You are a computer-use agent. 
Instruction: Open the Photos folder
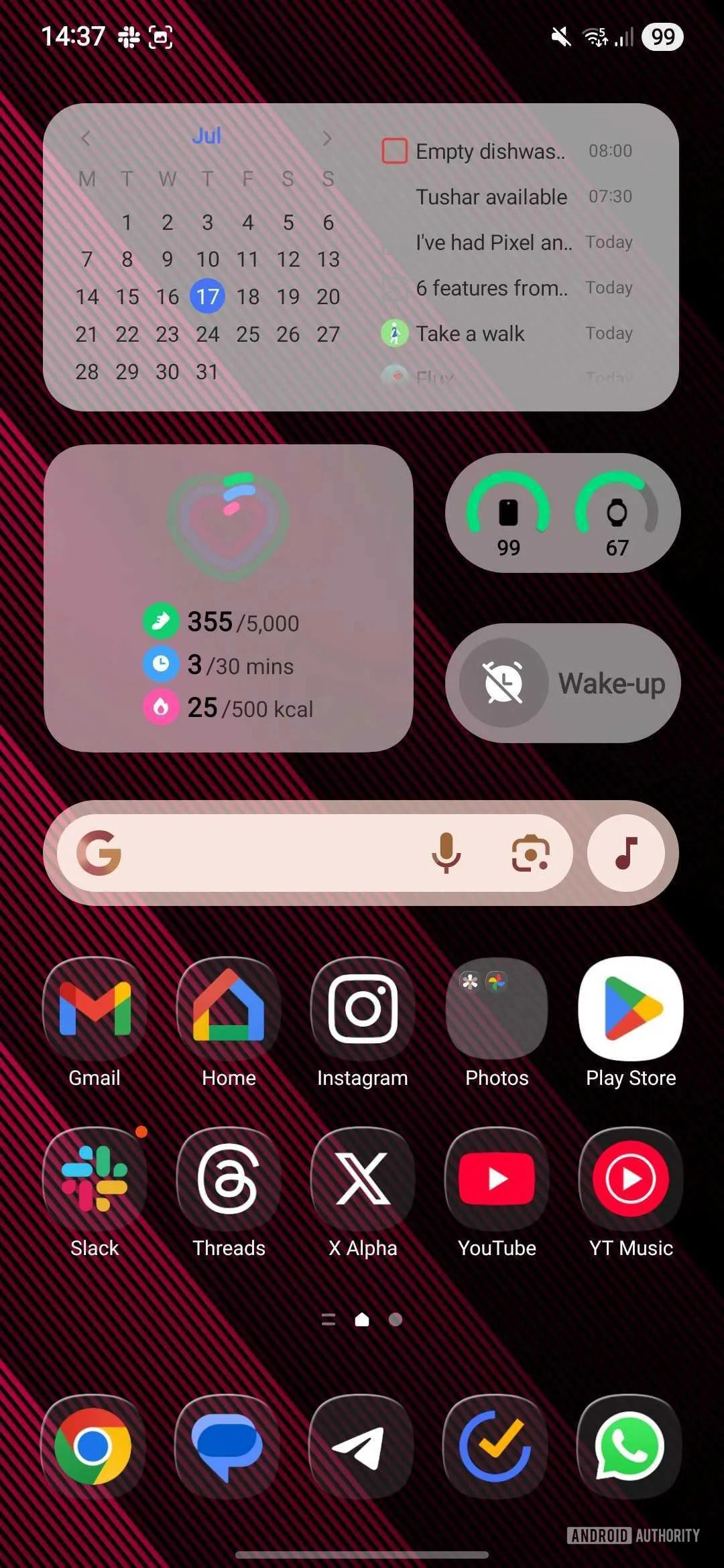(x=497, y=1008)
